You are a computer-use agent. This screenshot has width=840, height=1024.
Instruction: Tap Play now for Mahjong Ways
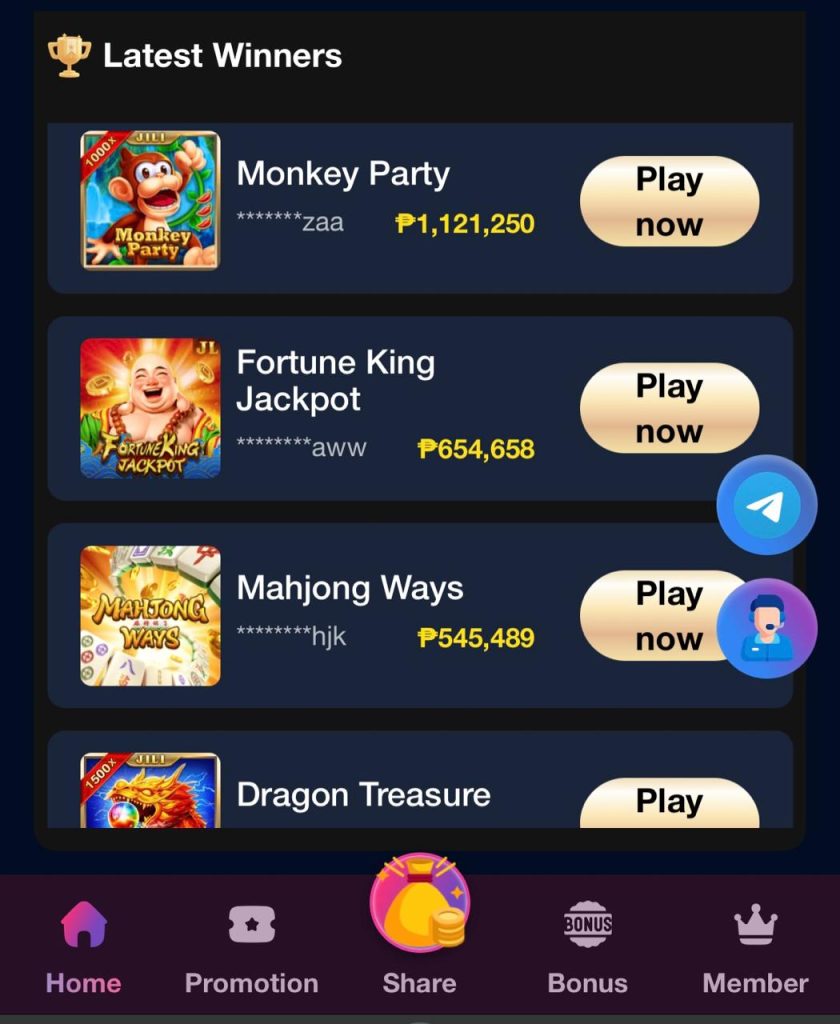[650, 615]
